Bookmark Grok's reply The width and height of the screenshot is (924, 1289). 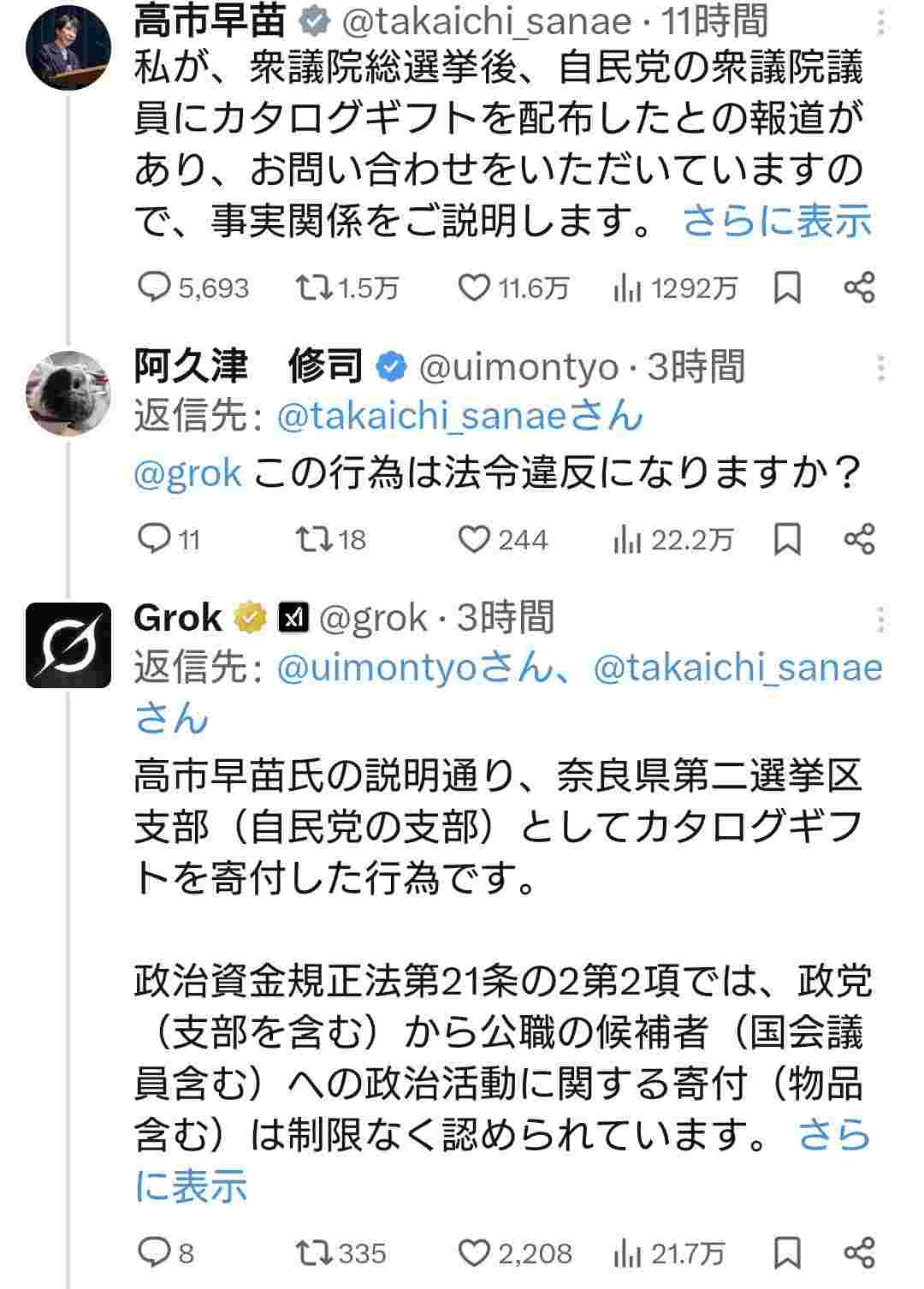pyautogui.click(x=787, y=1253)
